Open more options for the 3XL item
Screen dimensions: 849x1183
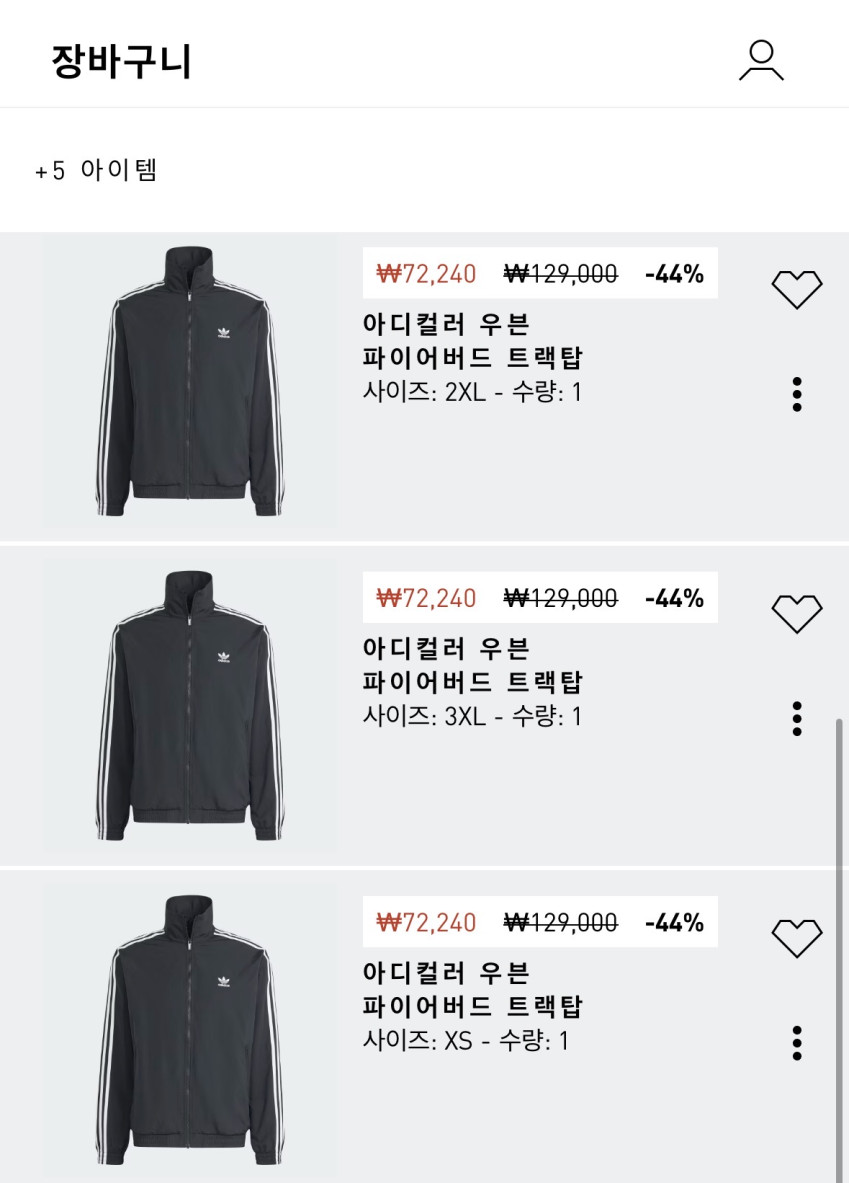(797, 718)
